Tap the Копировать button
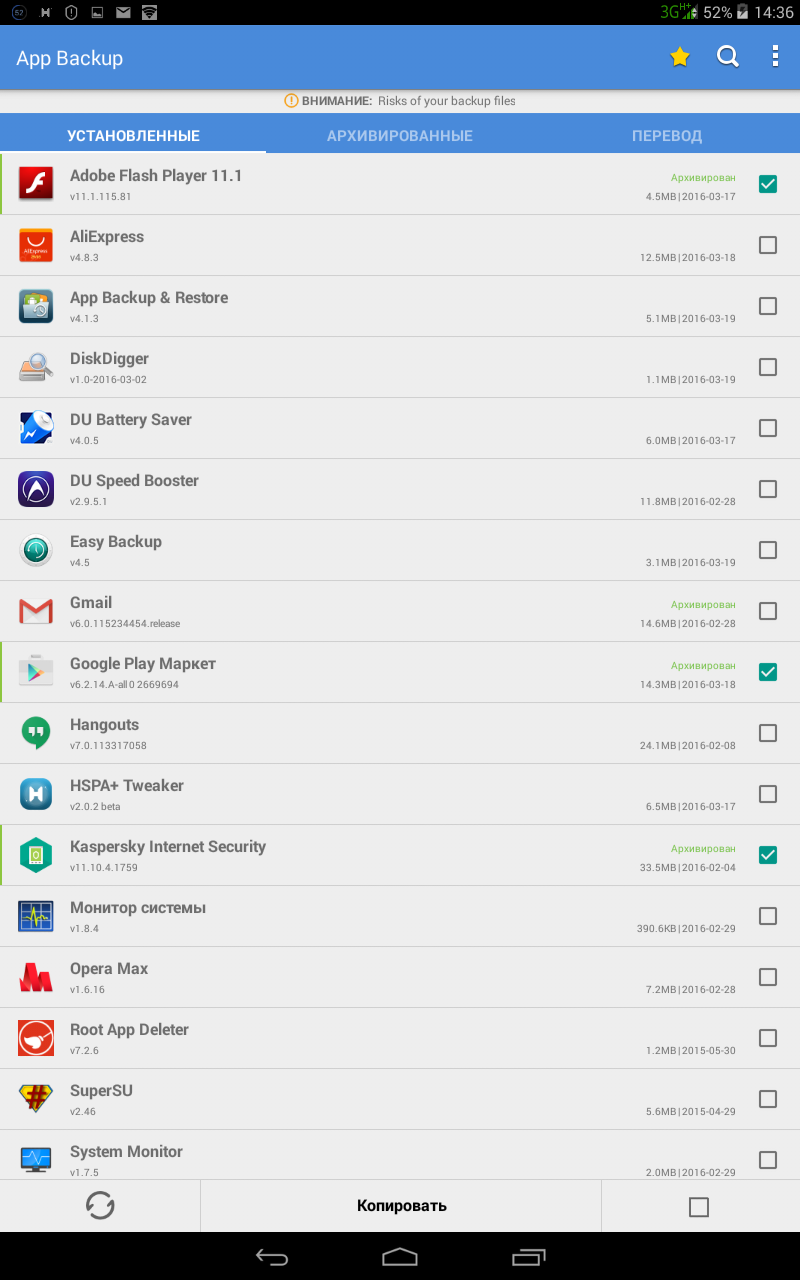This screenshot has width=800, height=1280. point(401,1206)
